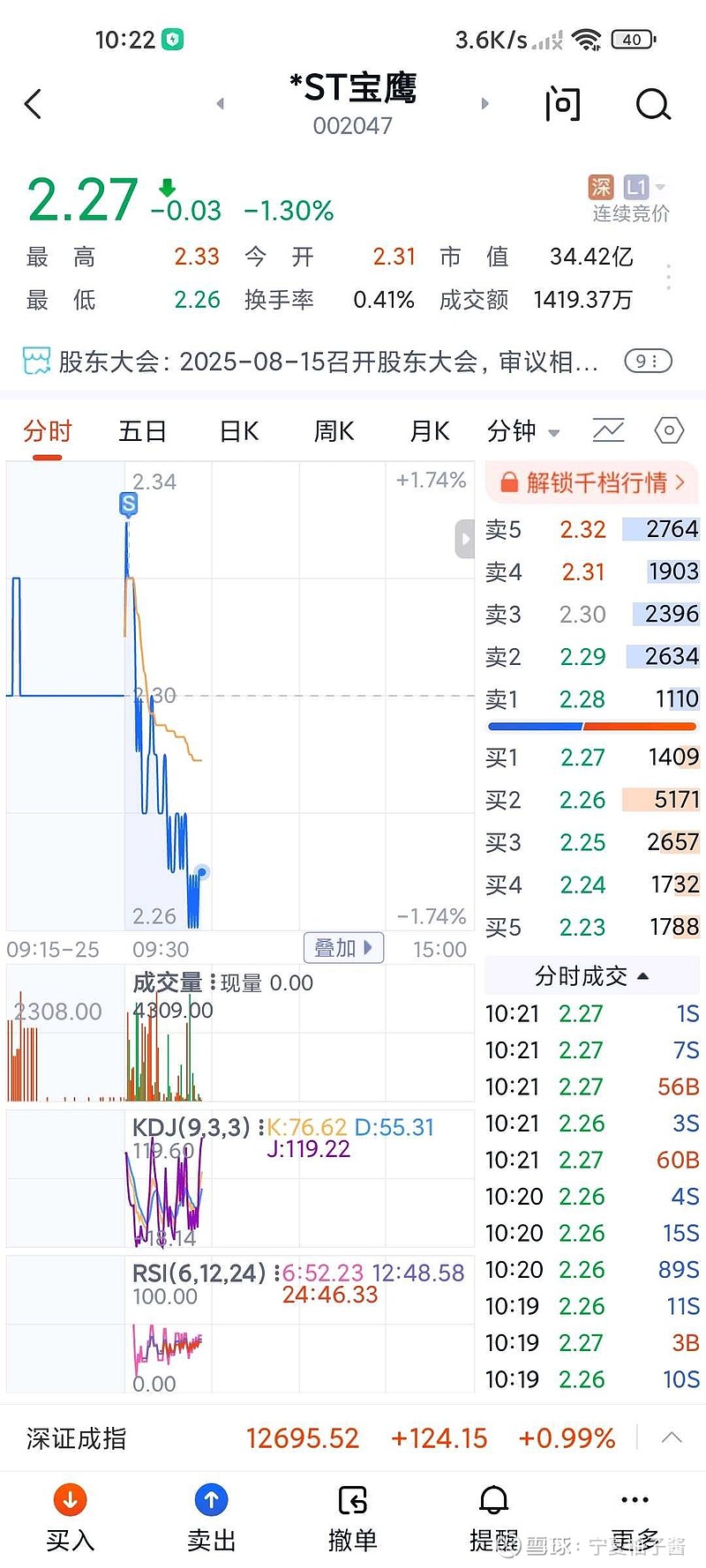This screenshot has width=706, height=1568.
Task: Tap 买入 to buy the stock
Action: click(x=71, y=1519)
